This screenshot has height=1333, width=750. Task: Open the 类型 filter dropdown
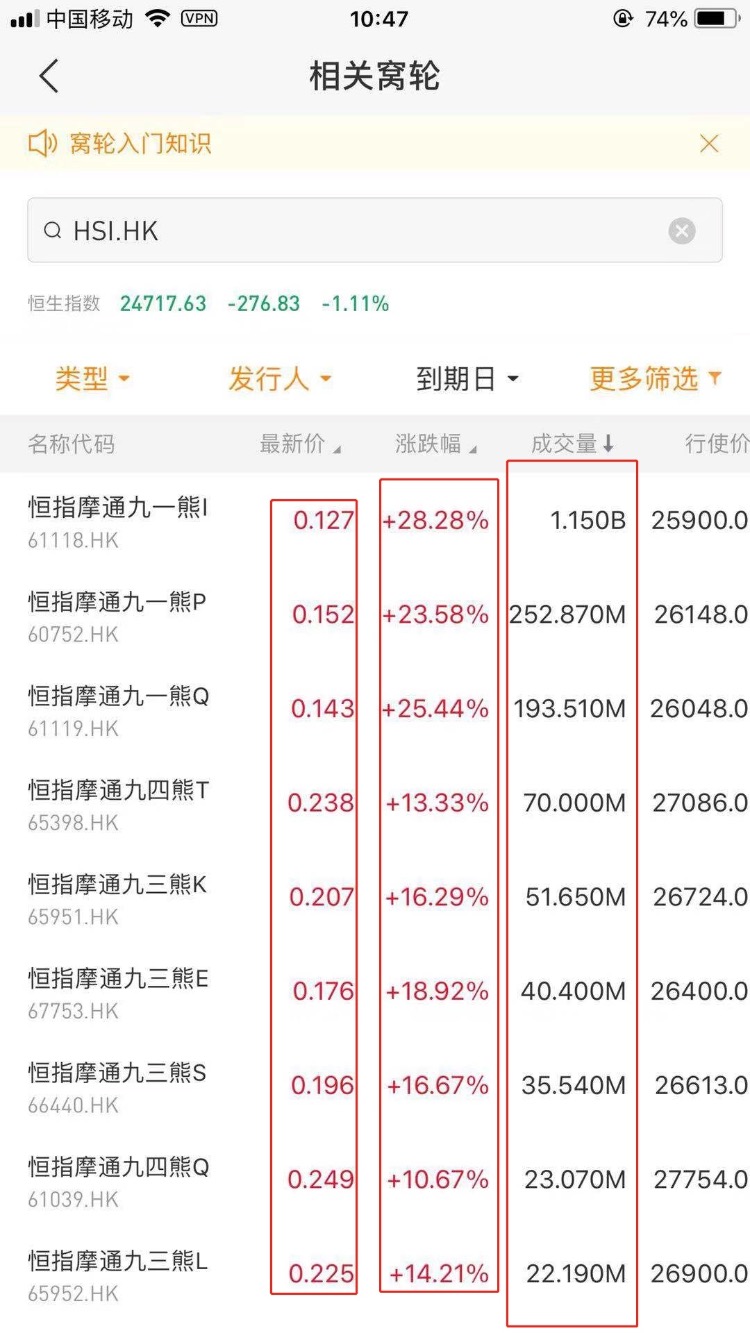pos(93,379)
